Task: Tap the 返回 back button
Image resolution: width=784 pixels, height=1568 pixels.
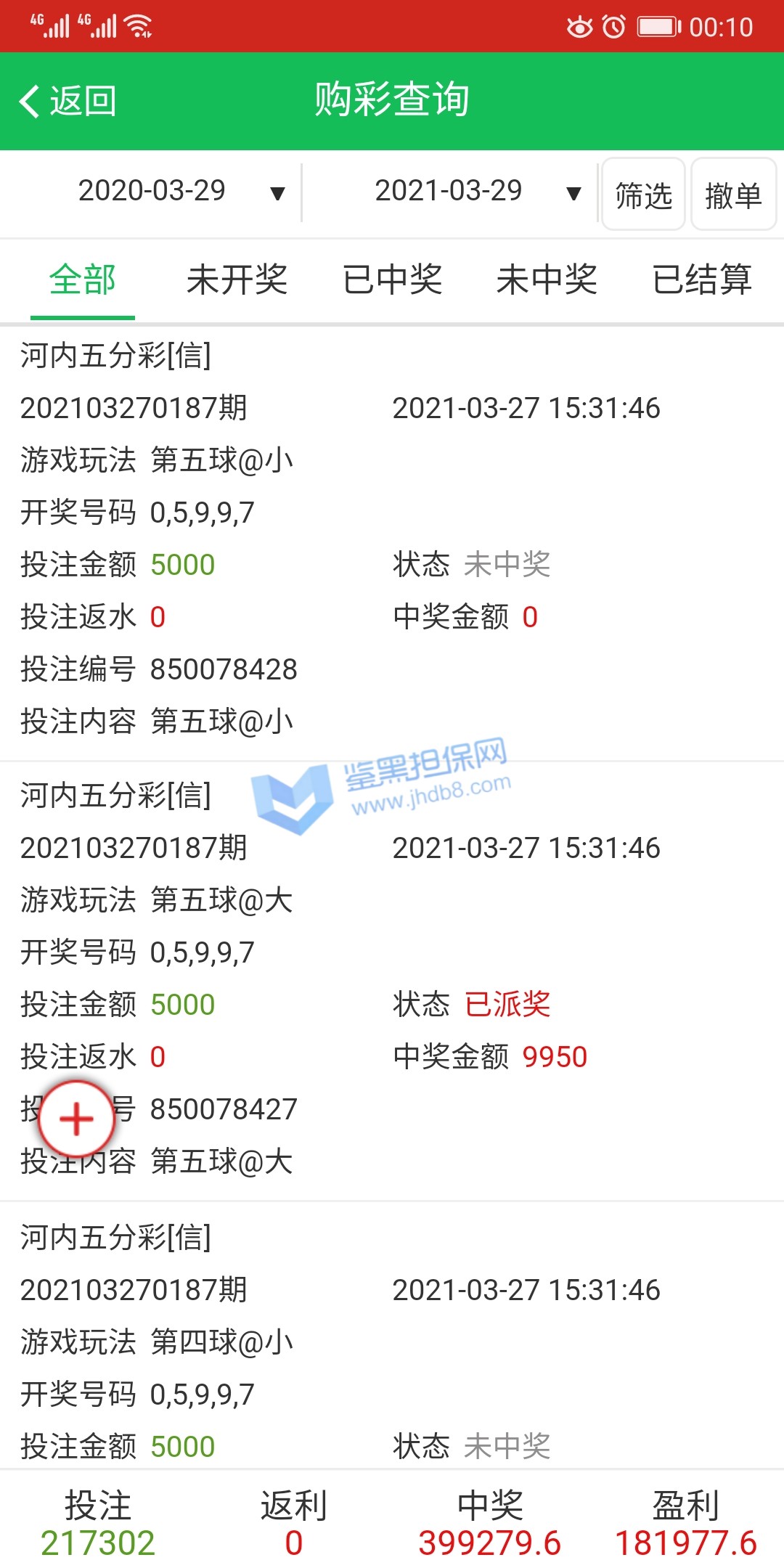Action: tap(68, 101)
